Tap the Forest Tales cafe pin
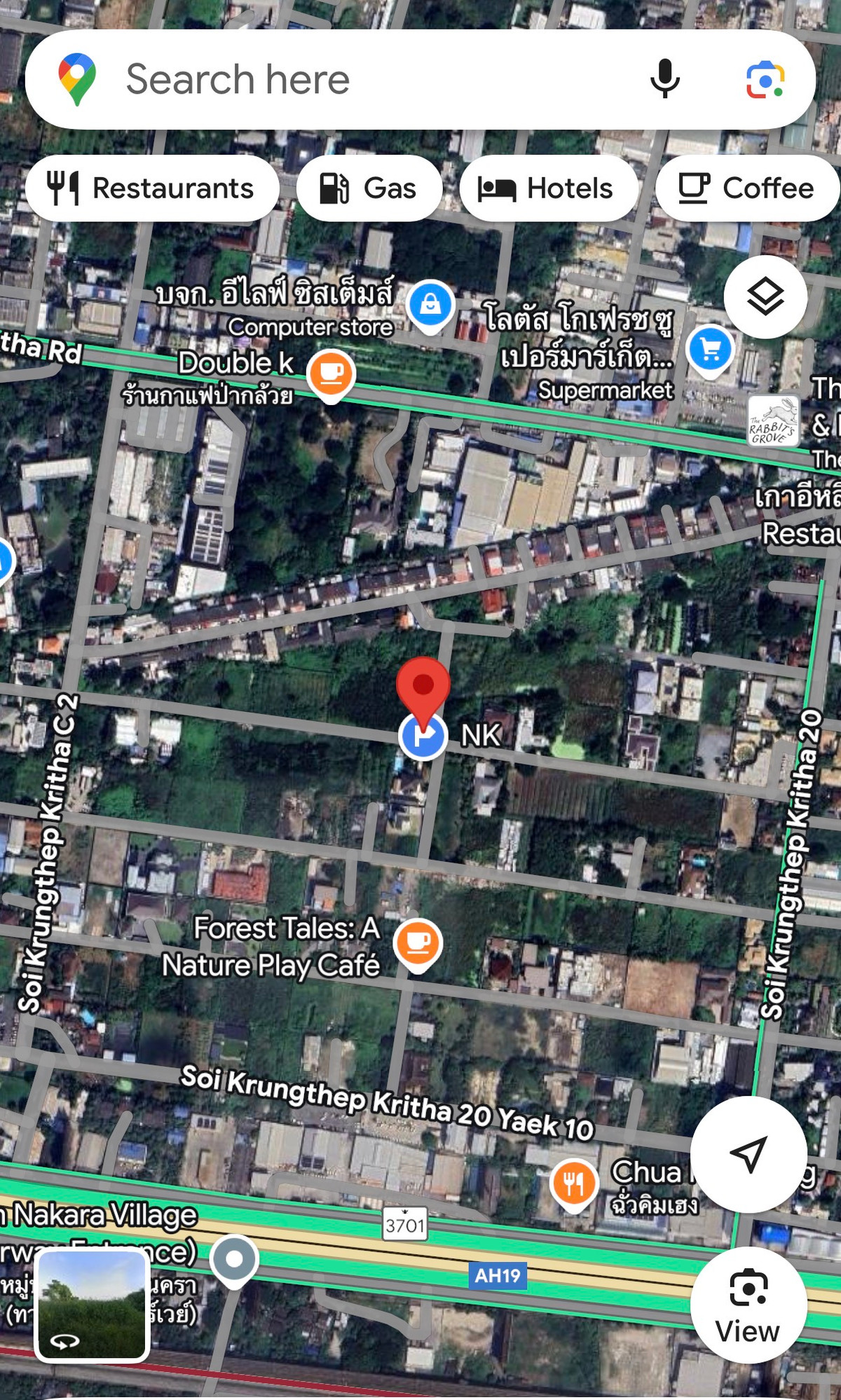 pos(418,942)
